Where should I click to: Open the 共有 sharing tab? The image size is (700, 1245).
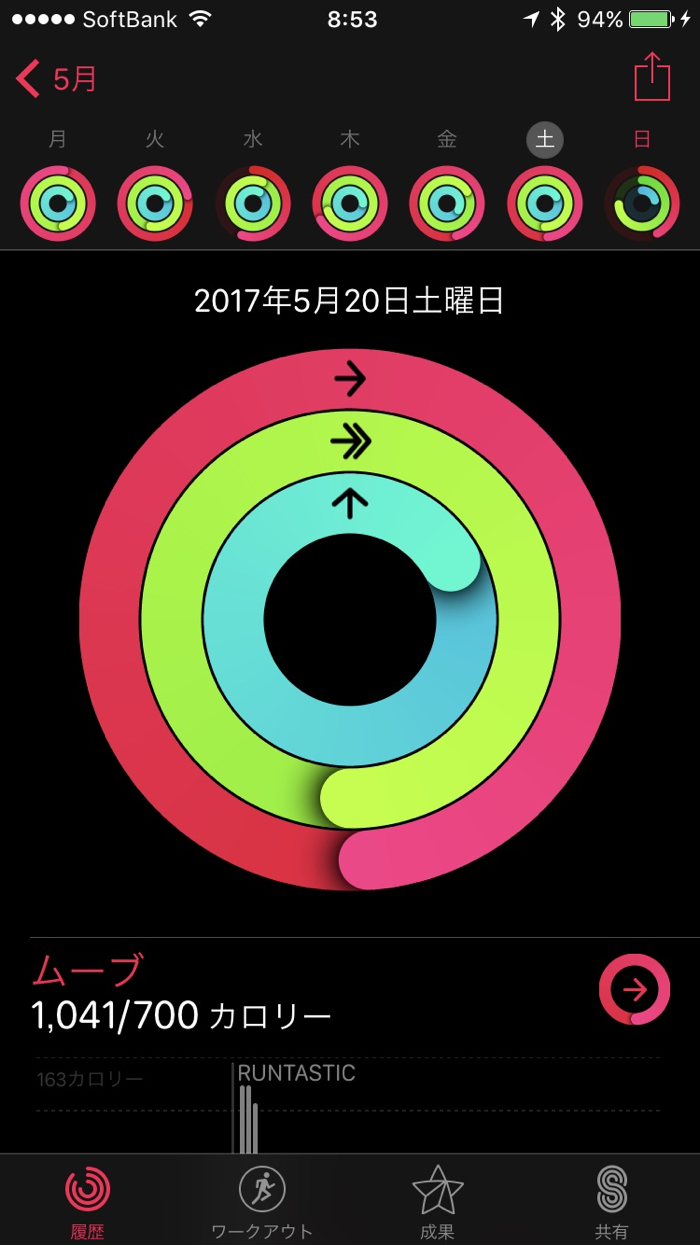pos(611,1200)
